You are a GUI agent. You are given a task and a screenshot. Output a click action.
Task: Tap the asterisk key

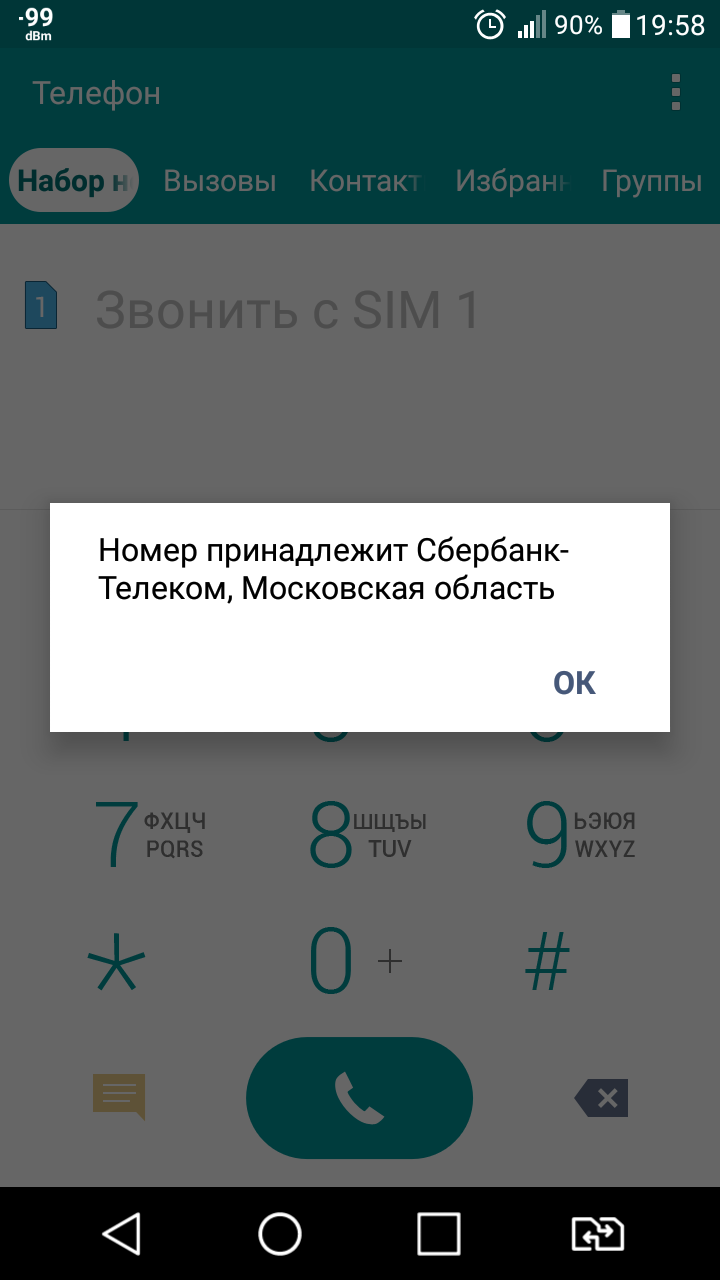tap(117, 962)
